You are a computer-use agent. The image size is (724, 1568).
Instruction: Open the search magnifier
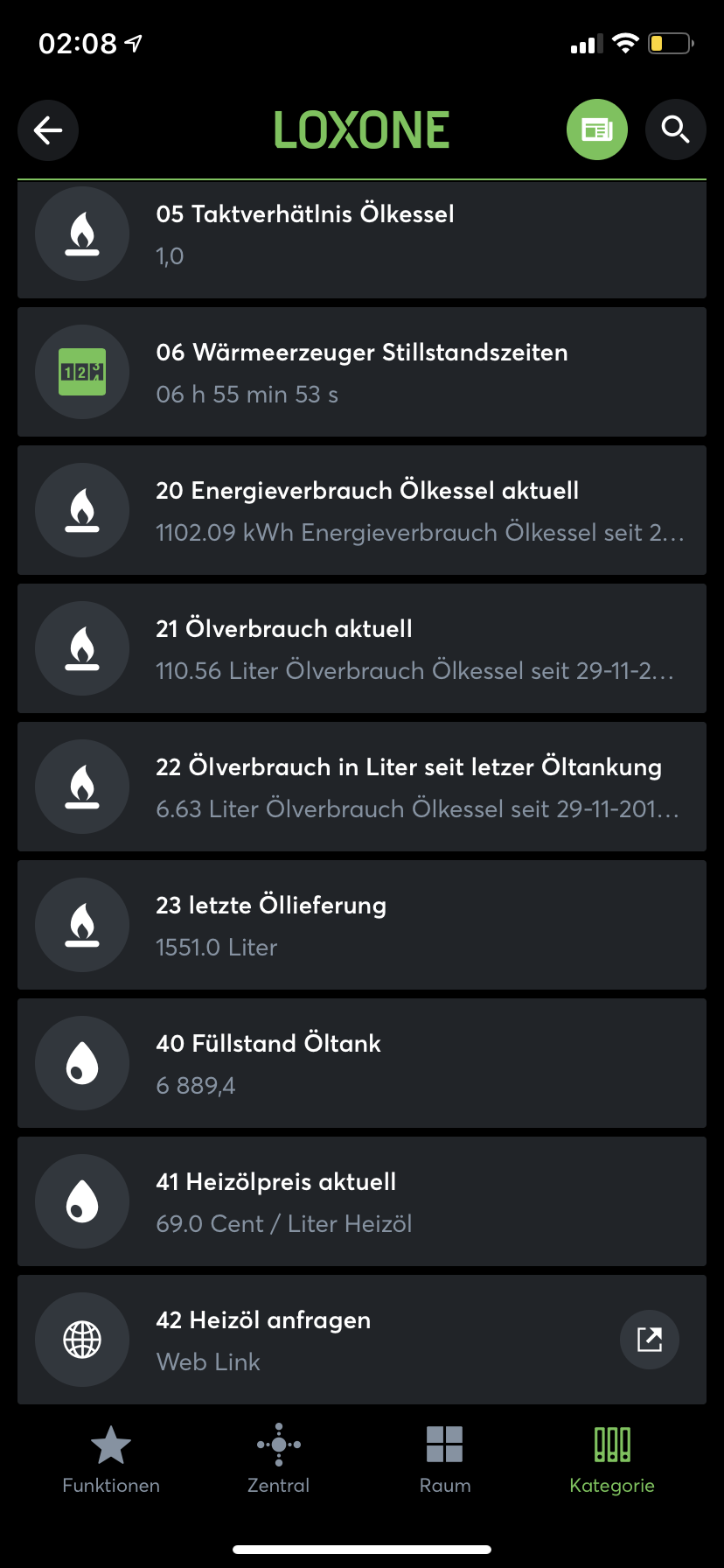point(675,130)
